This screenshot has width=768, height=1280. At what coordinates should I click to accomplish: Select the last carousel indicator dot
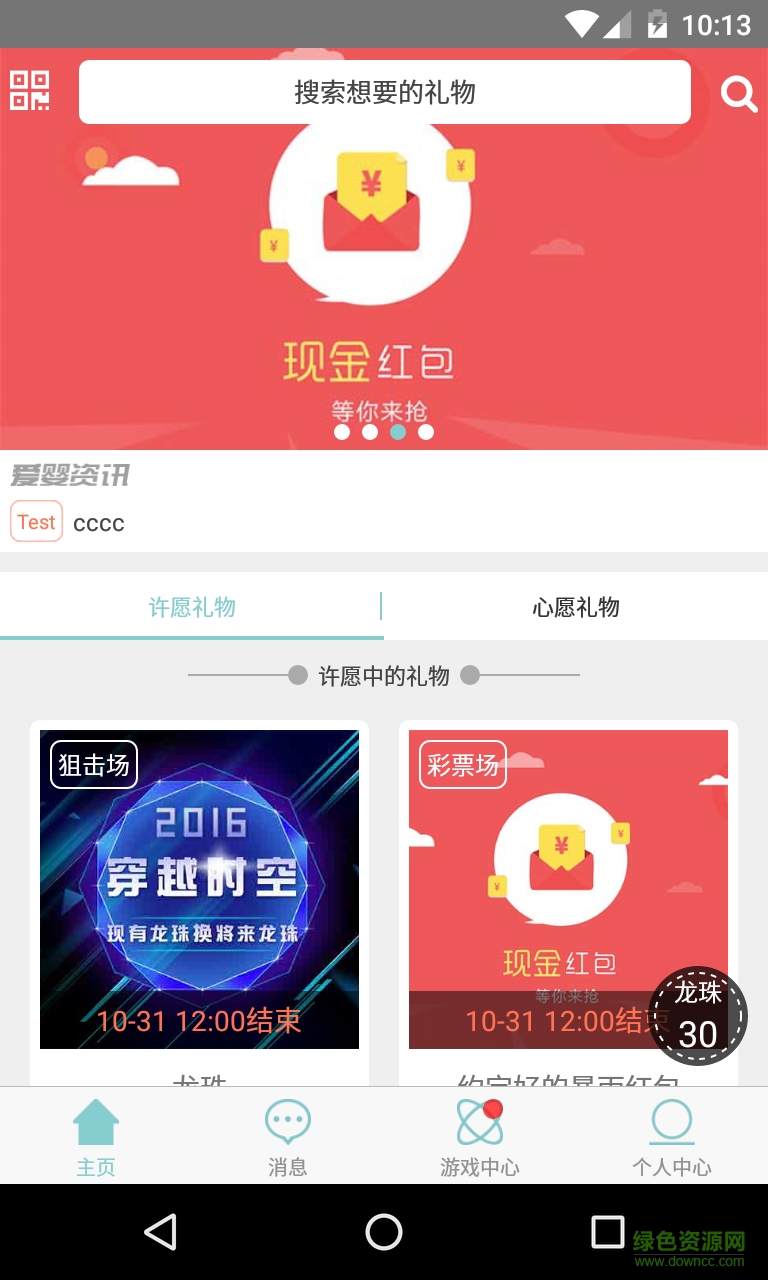click(427, 432)
